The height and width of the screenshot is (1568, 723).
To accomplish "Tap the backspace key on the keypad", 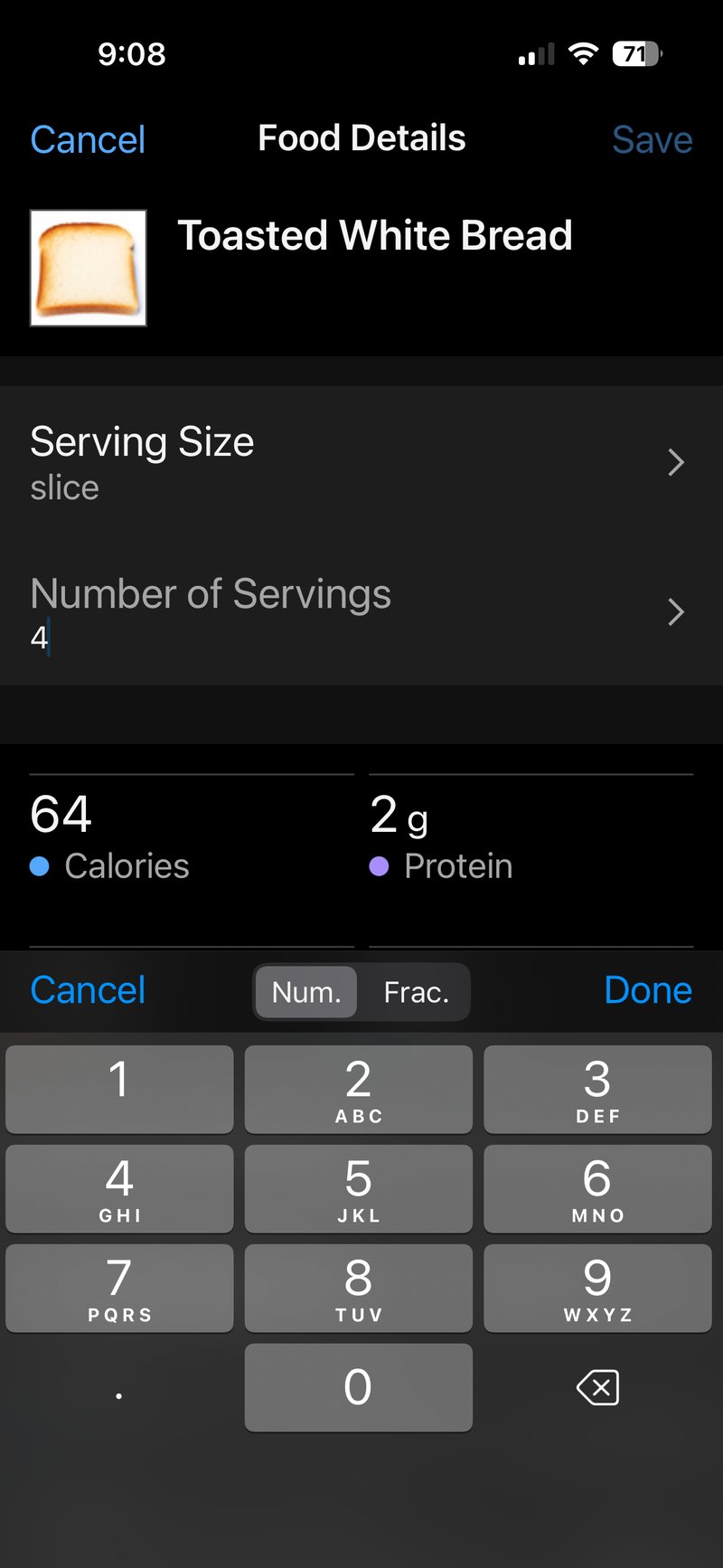I will pyautogui.click(x=597, y=1388).
